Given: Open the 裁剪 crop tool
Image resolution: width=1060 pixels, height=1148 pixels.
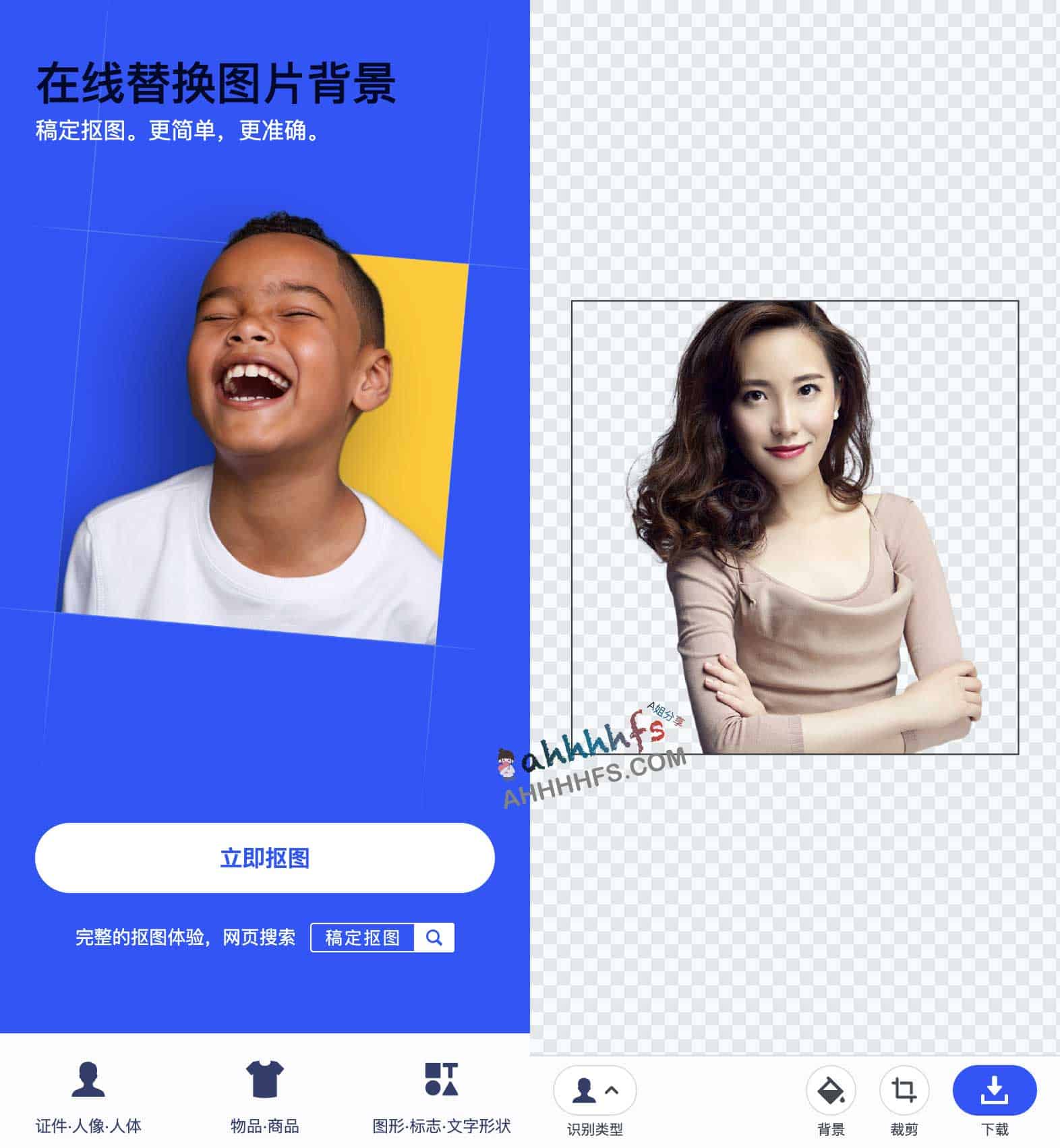Looking at the screenshot, I should (904, 1091).
